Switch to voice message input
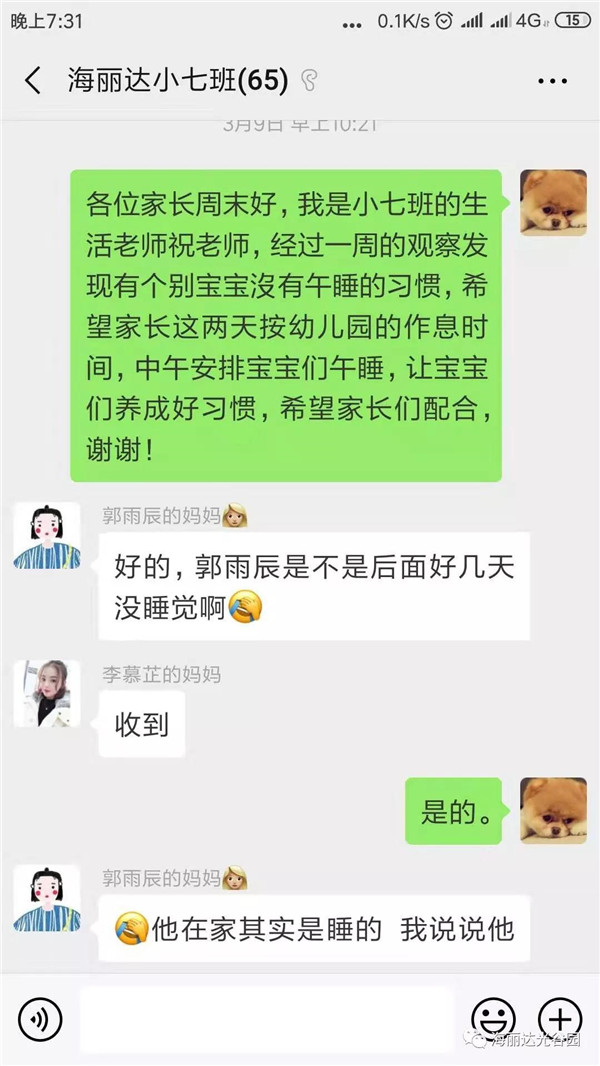This screenshot has width=600, height=1066. pos(40,1019)
